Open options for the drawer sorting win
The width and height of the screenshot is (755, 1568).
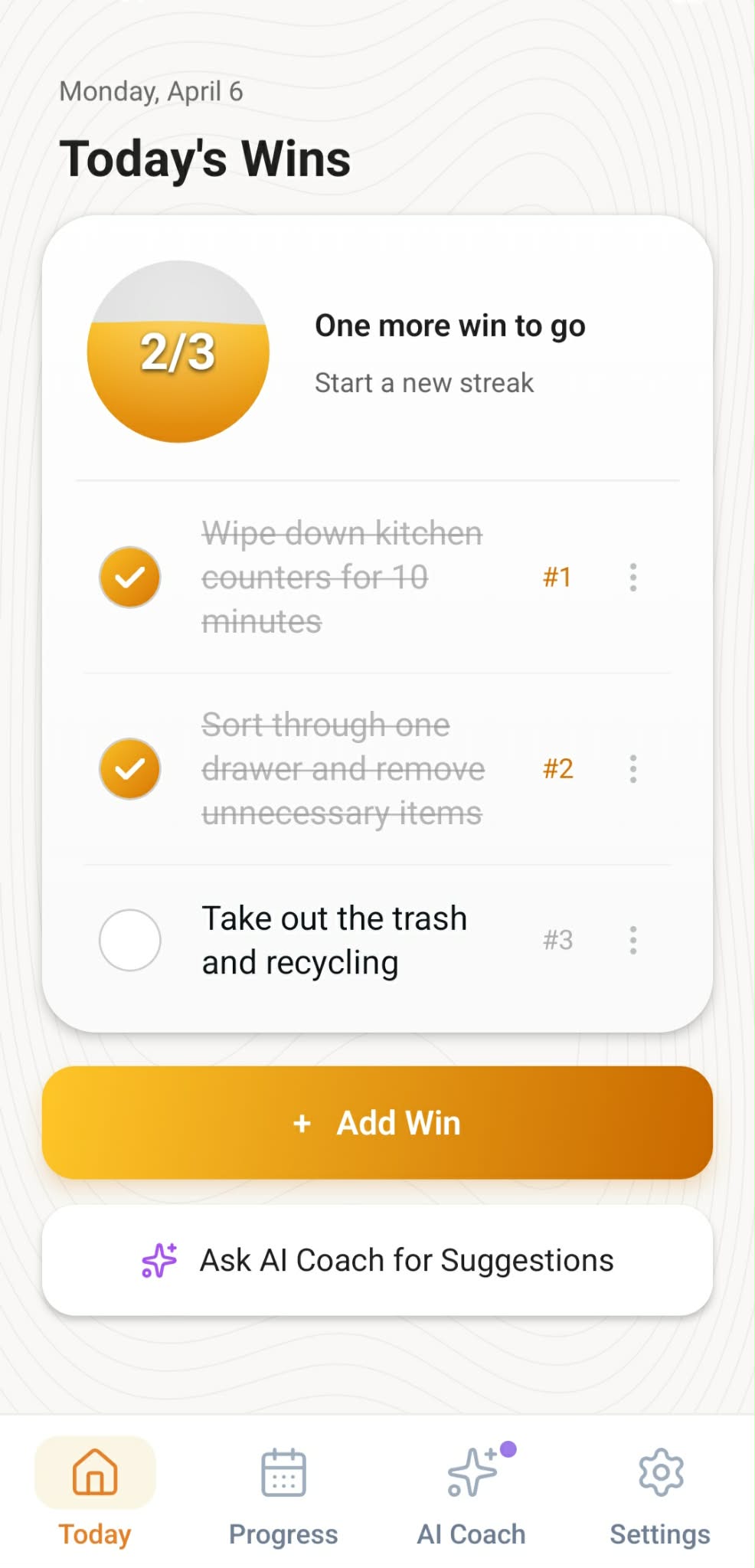coord(632,768)
